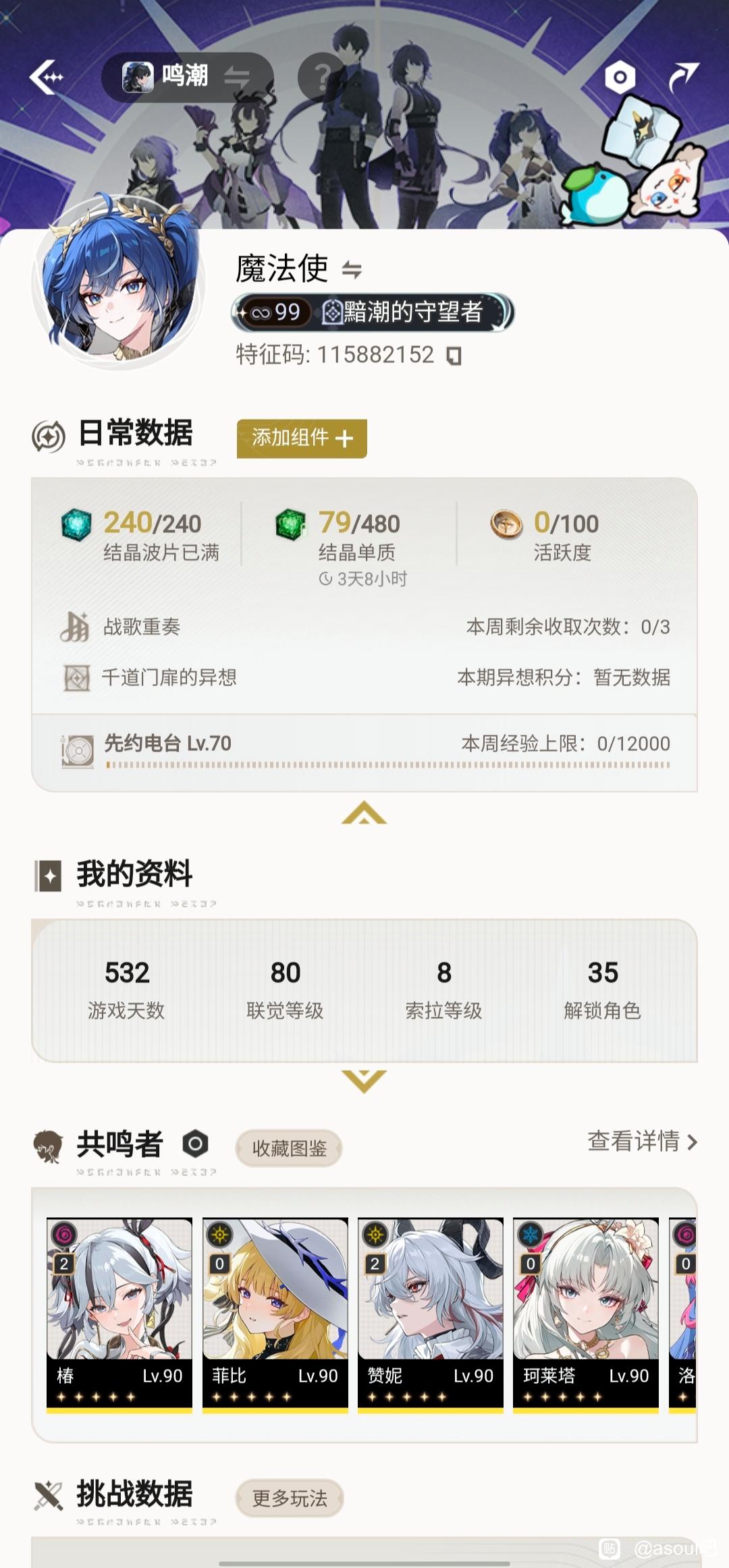Open character card 菲比
Viewport: 729px width, 1568px height.
pos(275,1312)
